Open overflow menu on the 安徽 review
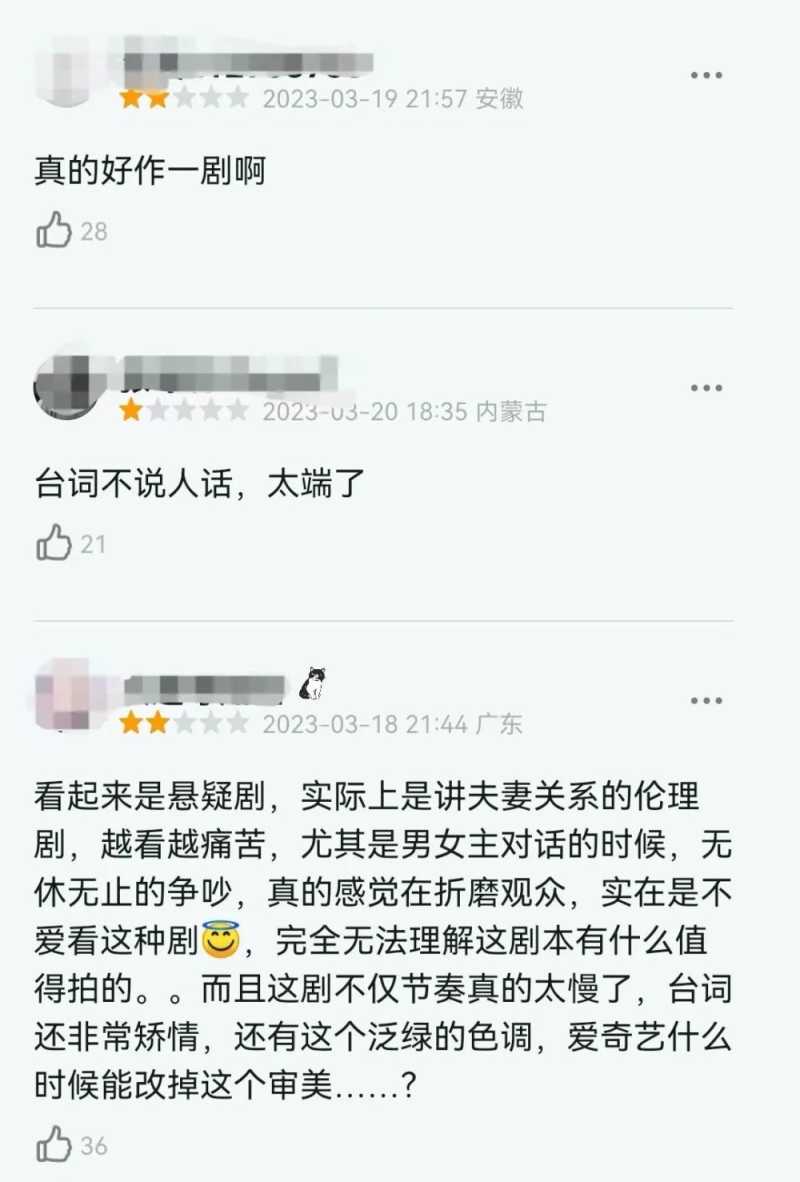 pyautogui.click(x=706, y=75)
